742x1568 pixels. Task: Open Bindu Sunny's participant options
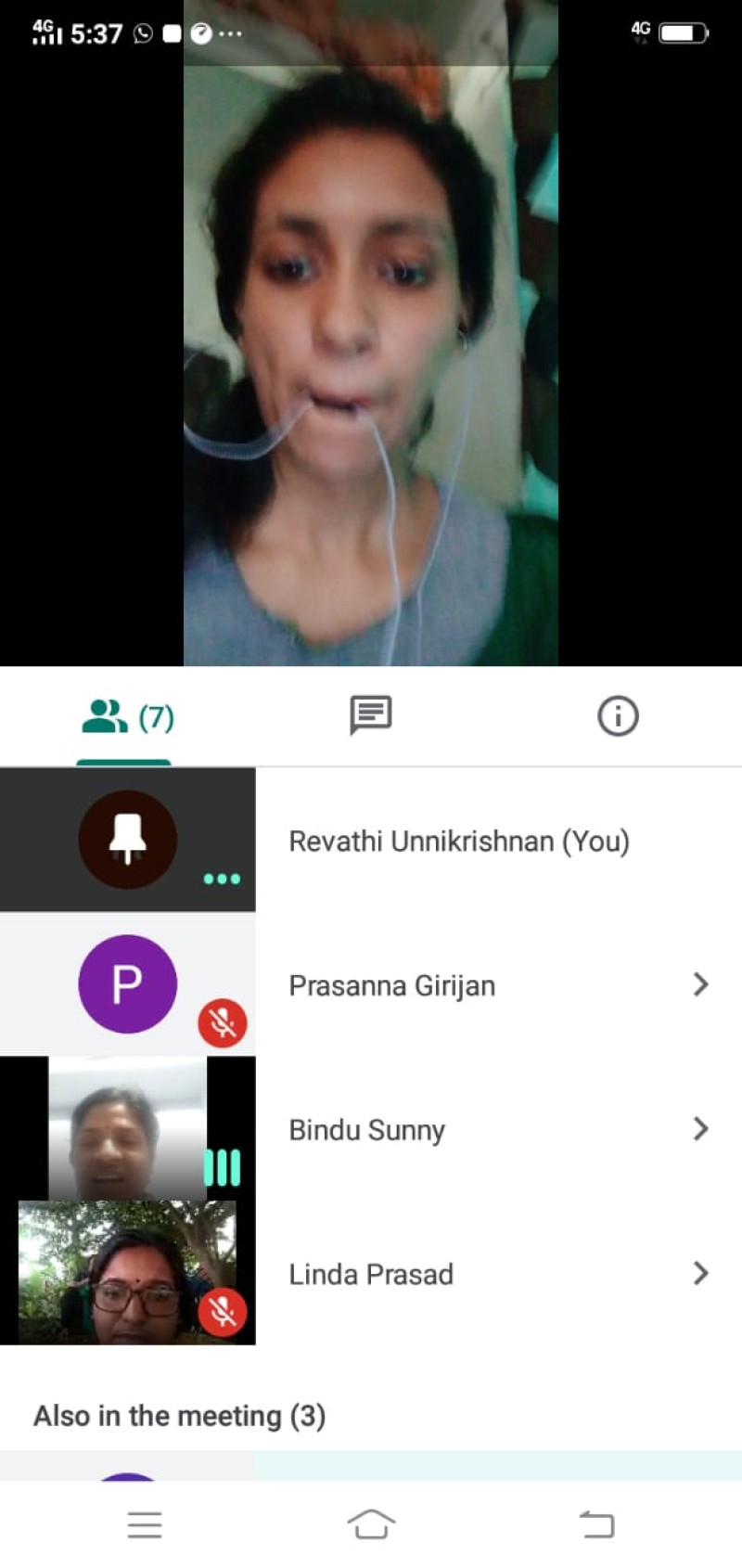pyautogui.click(x=700, y=1129)
